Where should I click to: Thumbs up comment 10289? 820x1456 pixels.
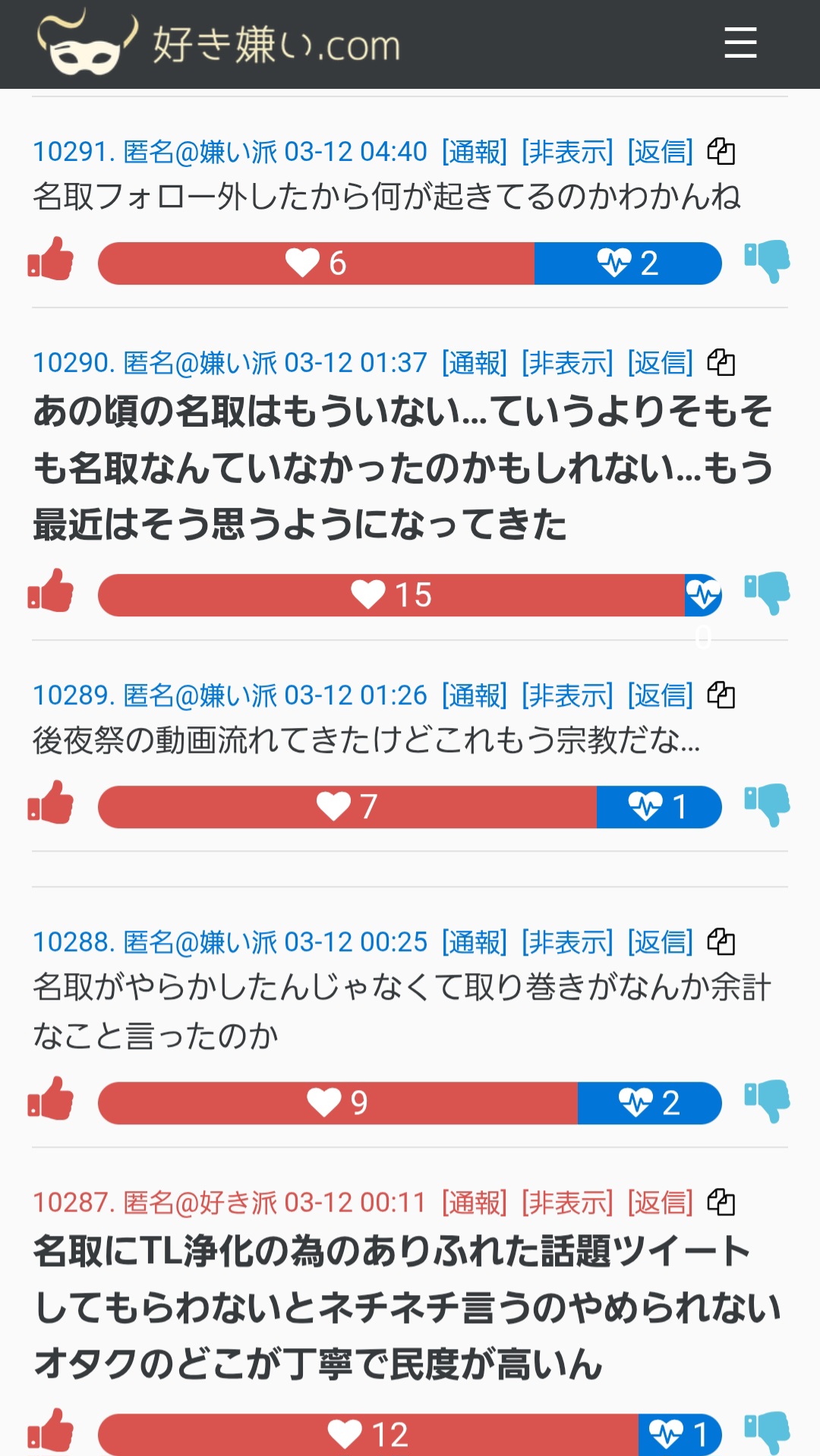51,803
